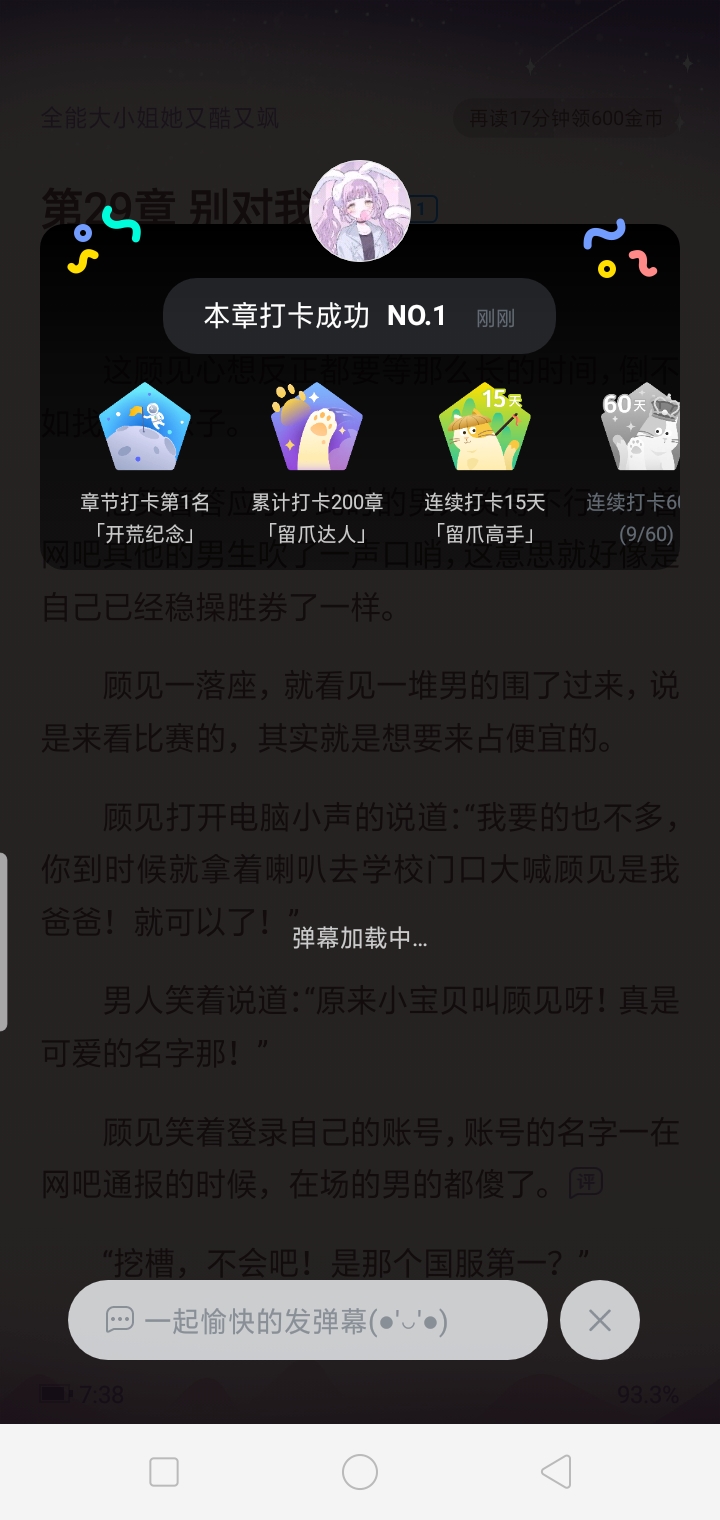This screenshot has height=1520, width=720.
Task: Go back with the system back button
Action: click(x=556, y=1471)
